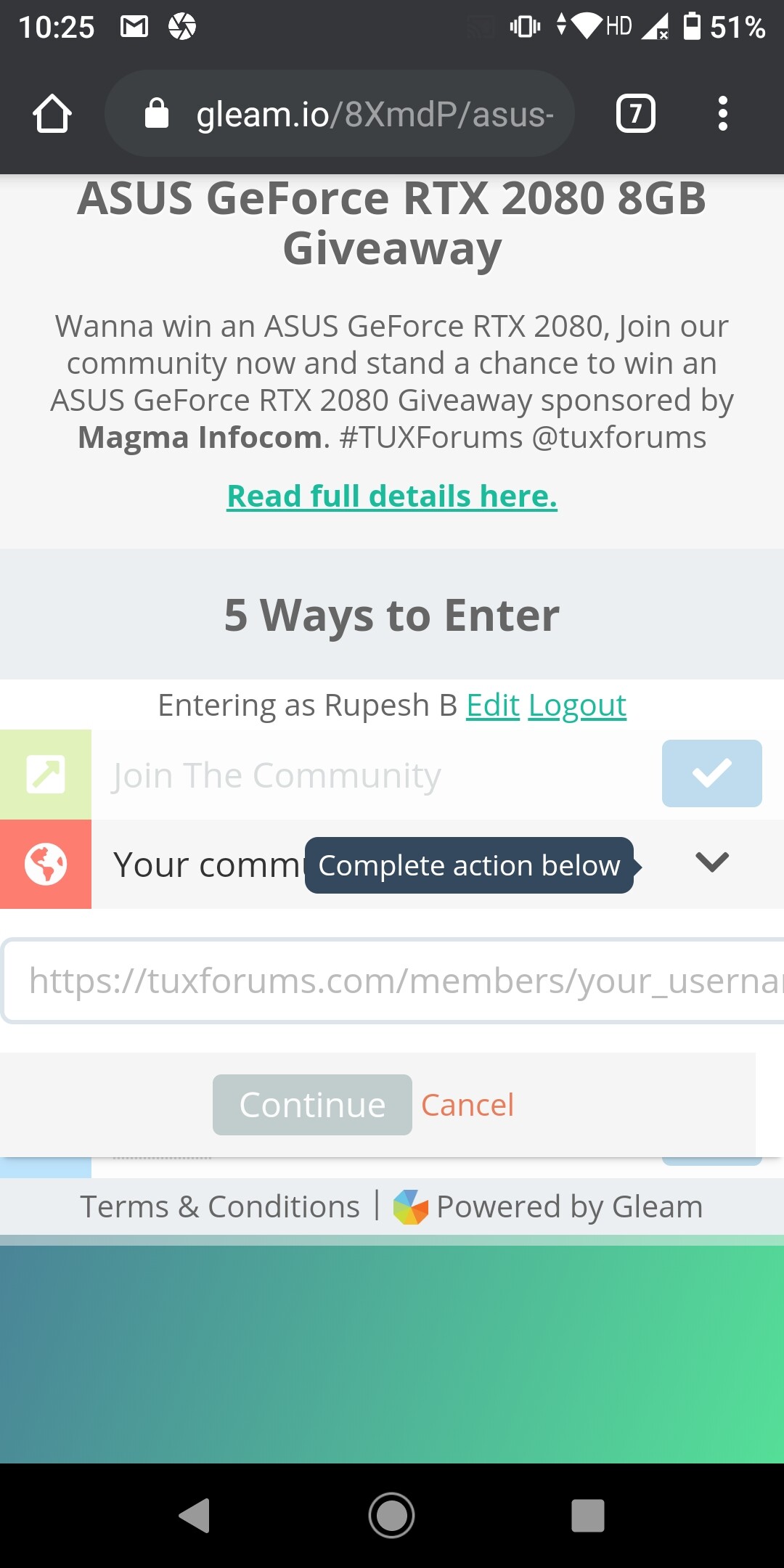784x1568 pixels.
Task: Open the Read full details here link
Action: [392, 497]
